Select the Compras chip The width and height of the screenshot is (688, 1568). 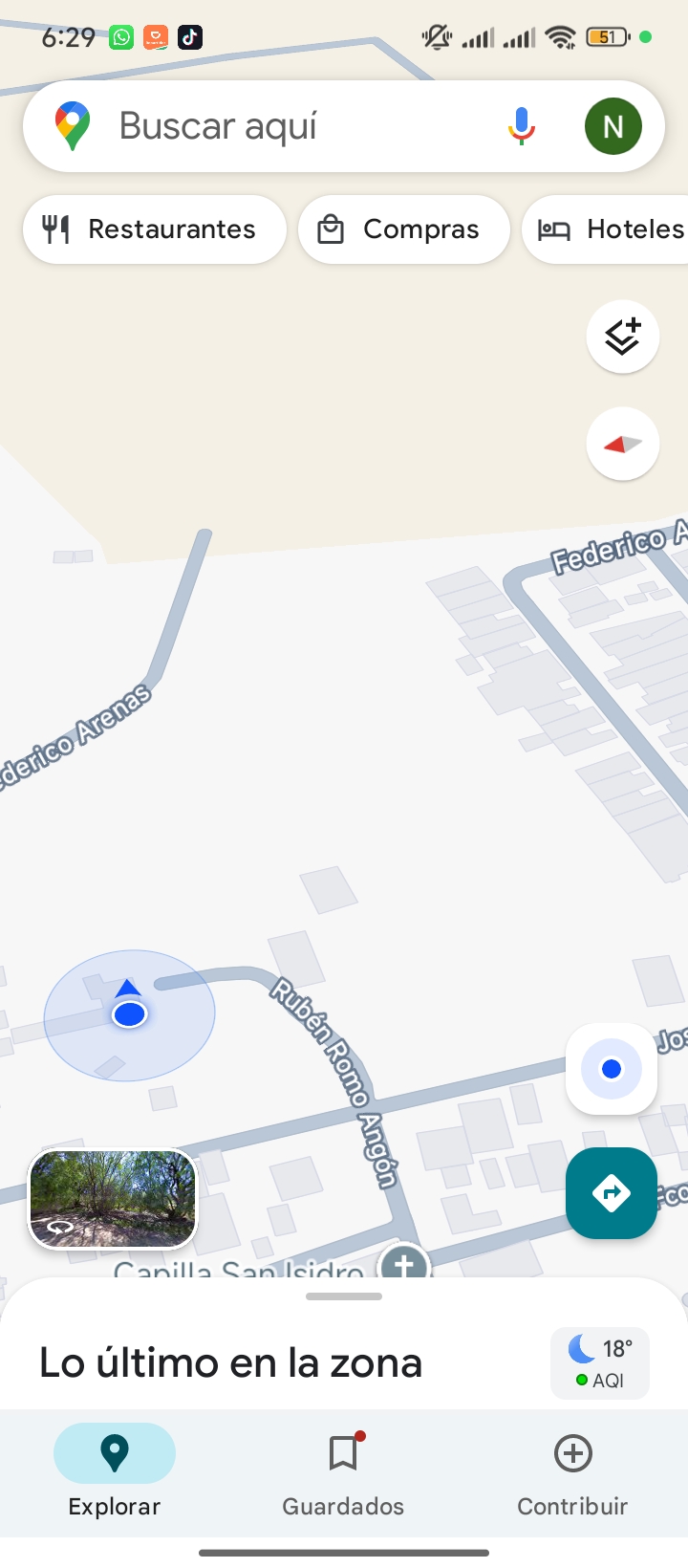coord(403,229)
